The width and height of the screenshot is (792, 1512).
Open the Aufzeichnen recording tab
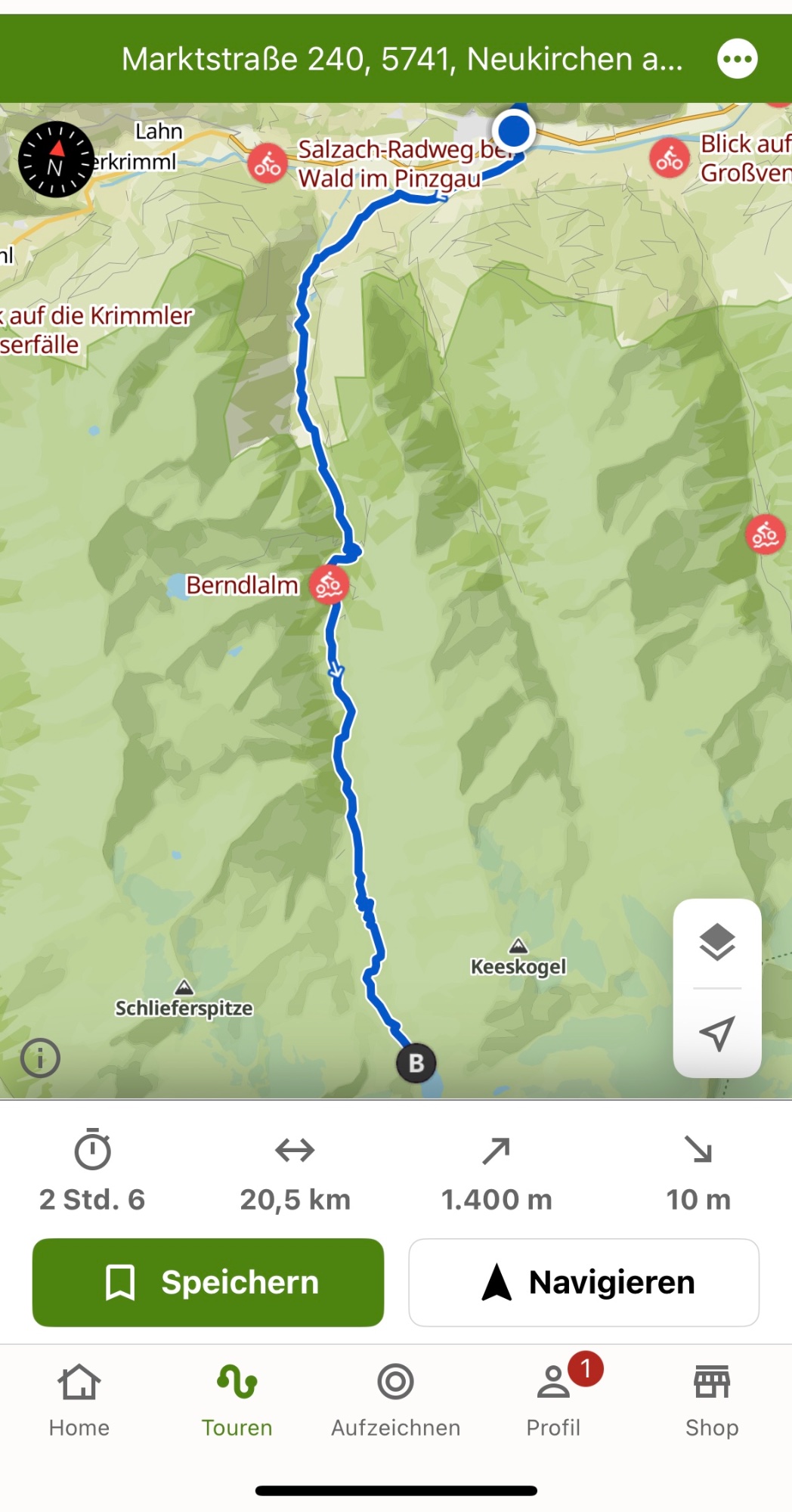(395, 1400)
